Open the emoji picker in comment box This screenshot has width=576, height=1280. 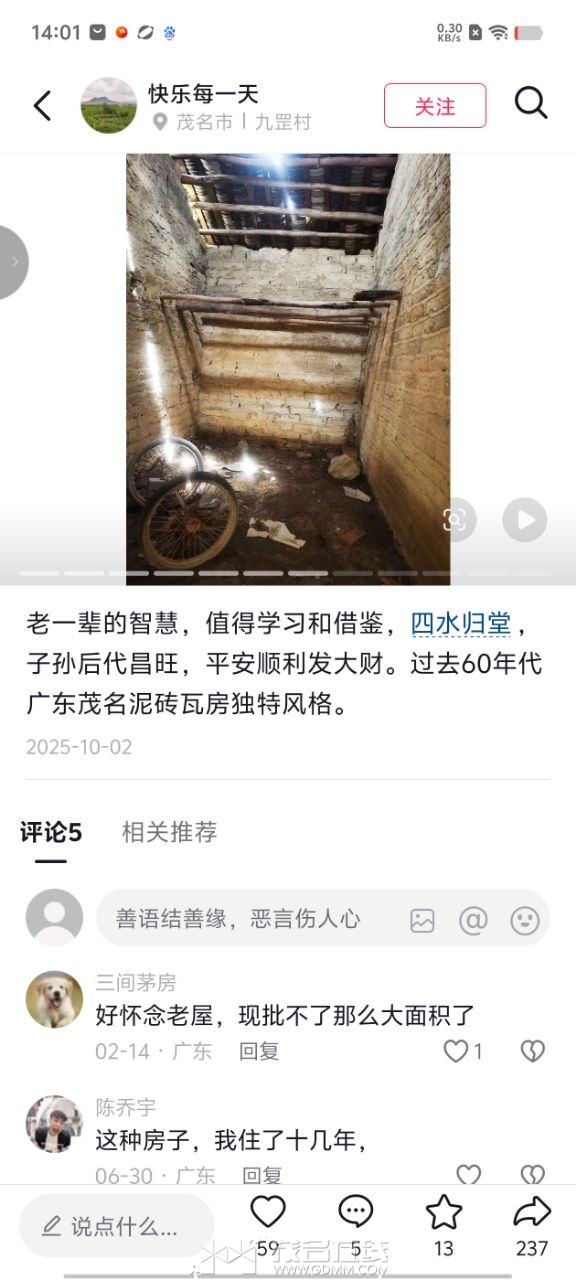pyautogui.click(x=525, y=921)
